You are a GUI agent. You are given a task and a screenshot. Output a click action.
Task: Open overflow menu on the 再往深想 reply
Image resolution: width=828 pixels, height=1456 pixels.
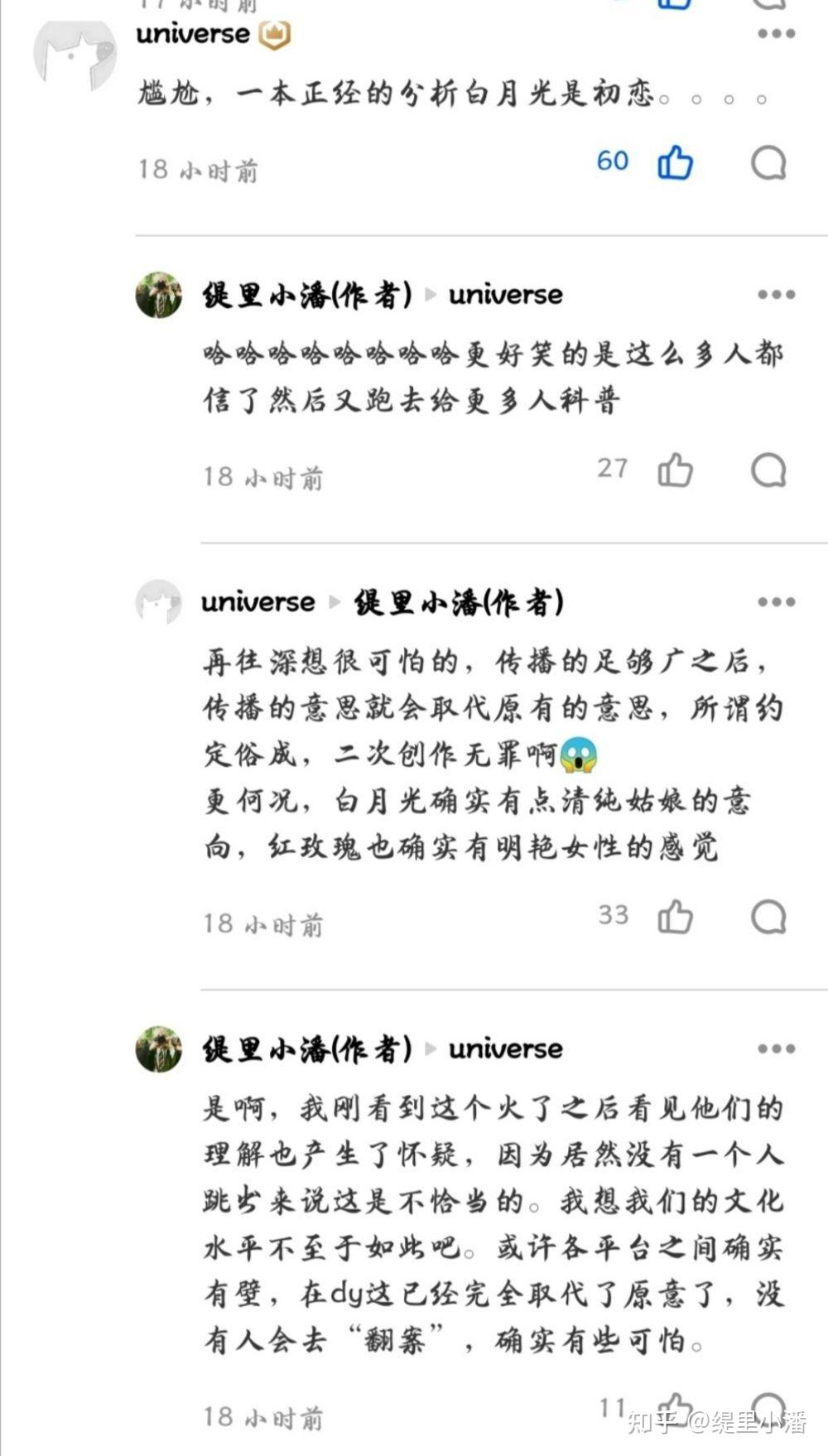[x=776, y=602]
